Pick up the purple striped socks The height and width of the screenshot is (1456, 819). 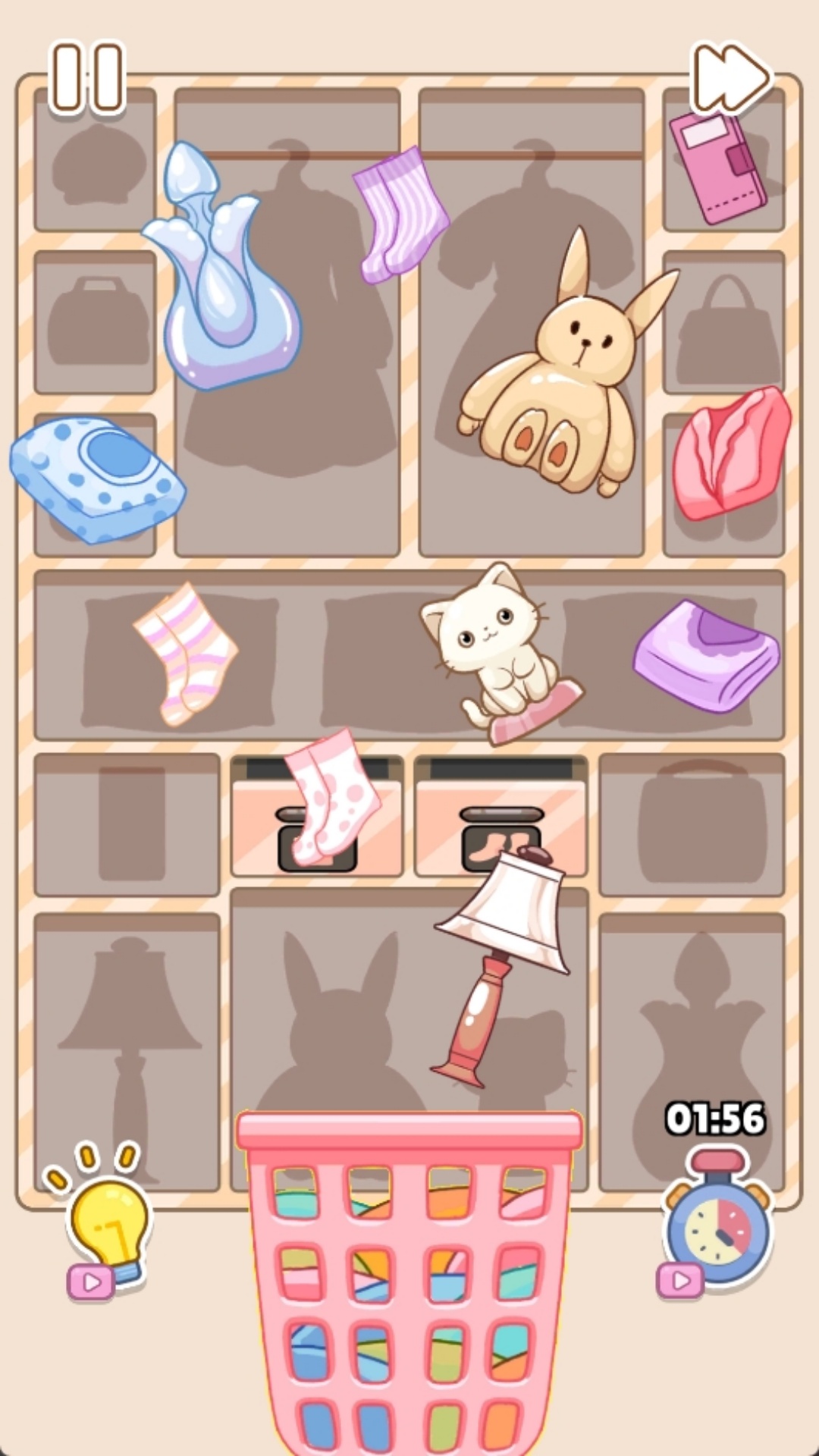400,215
